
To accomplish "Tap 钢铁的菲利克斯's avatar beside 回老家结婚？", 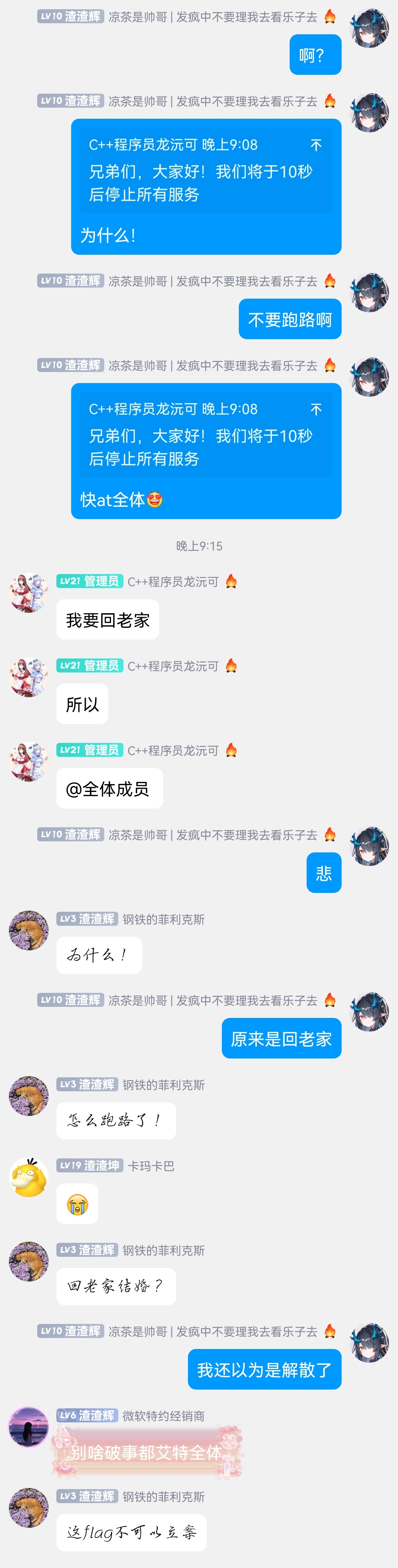I will coord(29,1262).
